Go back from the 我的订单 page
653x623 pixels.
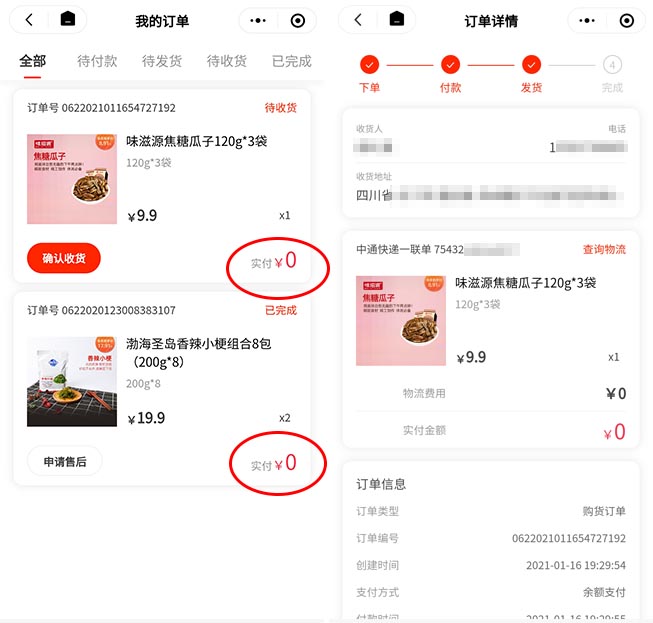click(29, 20)
